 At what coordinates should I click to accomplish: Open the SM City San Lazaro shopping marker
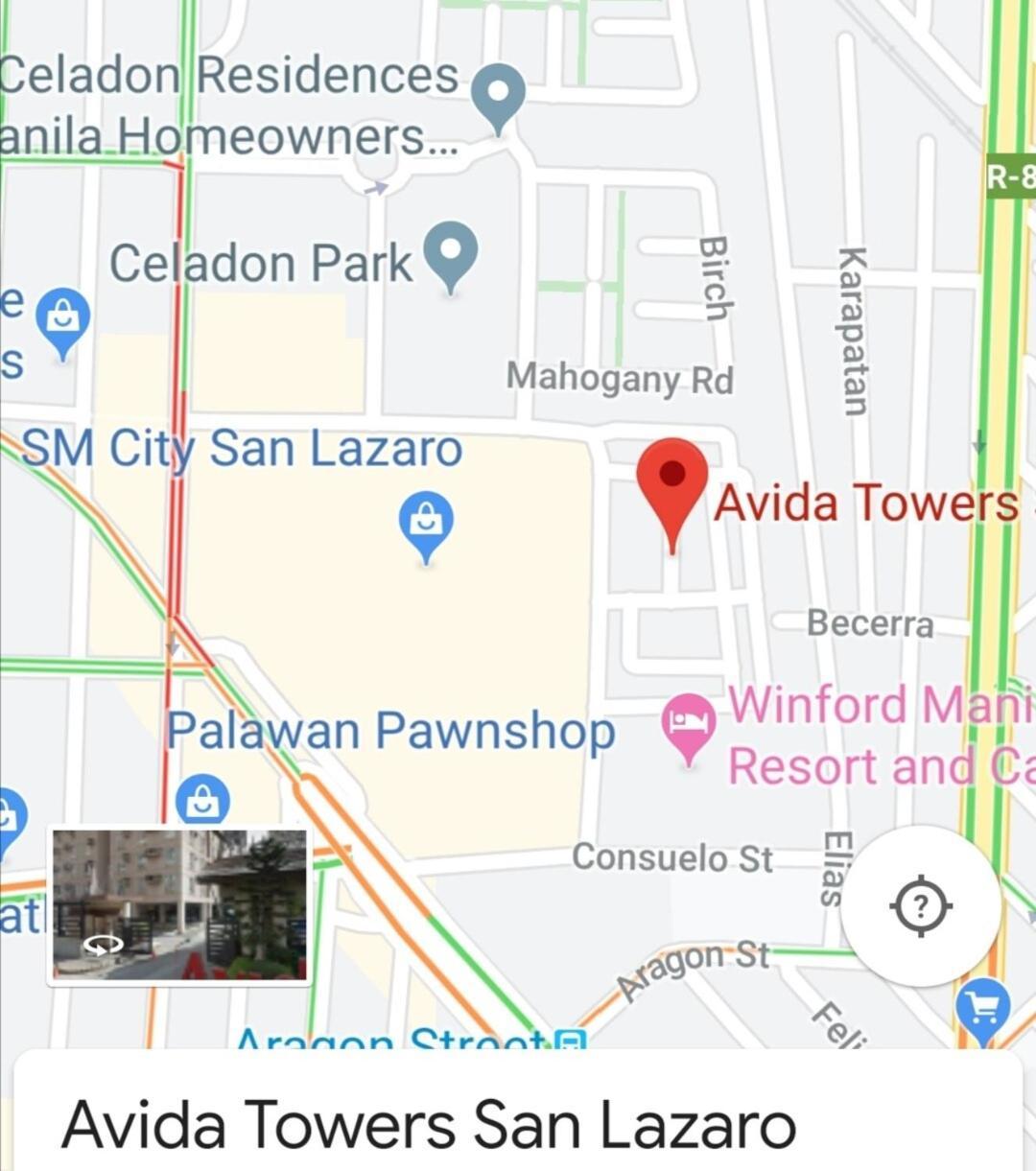pyautogui.click(x=426, y=523)
